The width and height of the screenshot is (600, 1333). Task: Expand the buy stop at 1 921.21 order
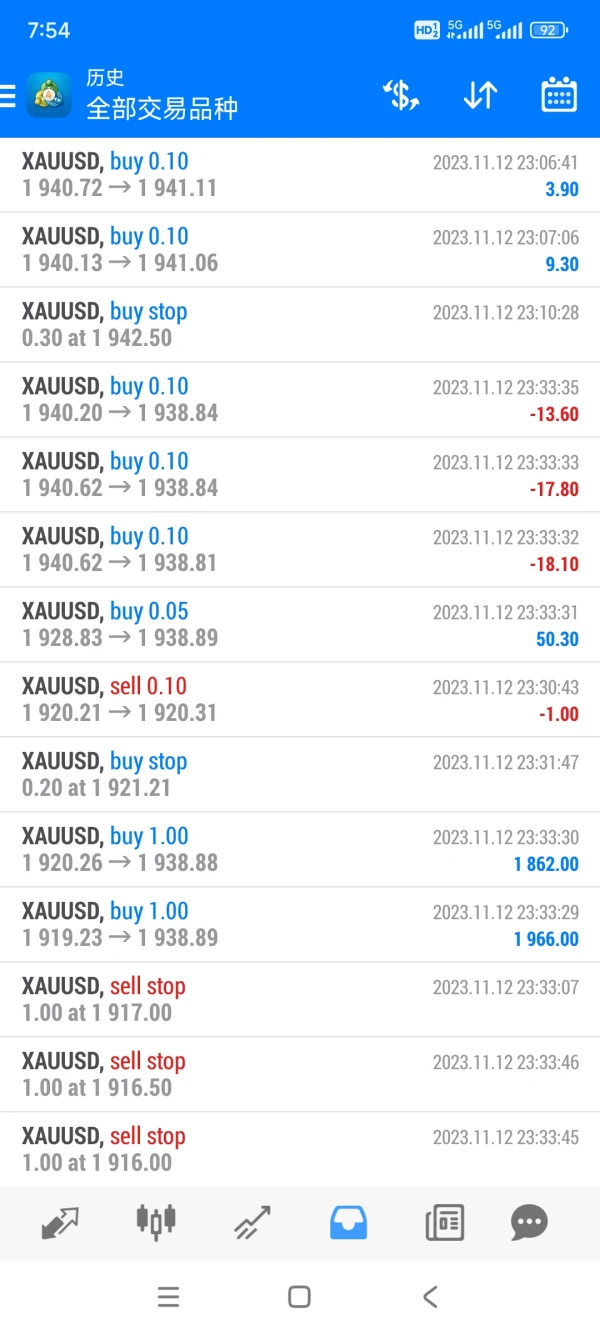[300, 775]
